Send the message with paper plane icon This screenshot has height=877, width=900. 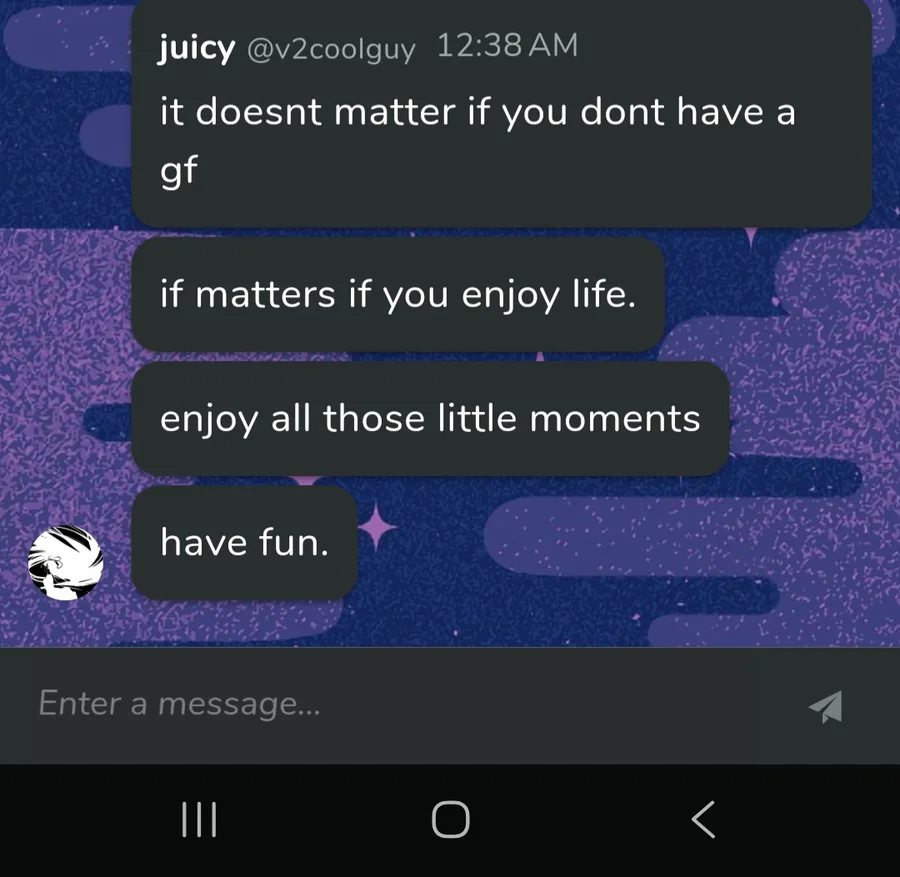coord(826,706)
